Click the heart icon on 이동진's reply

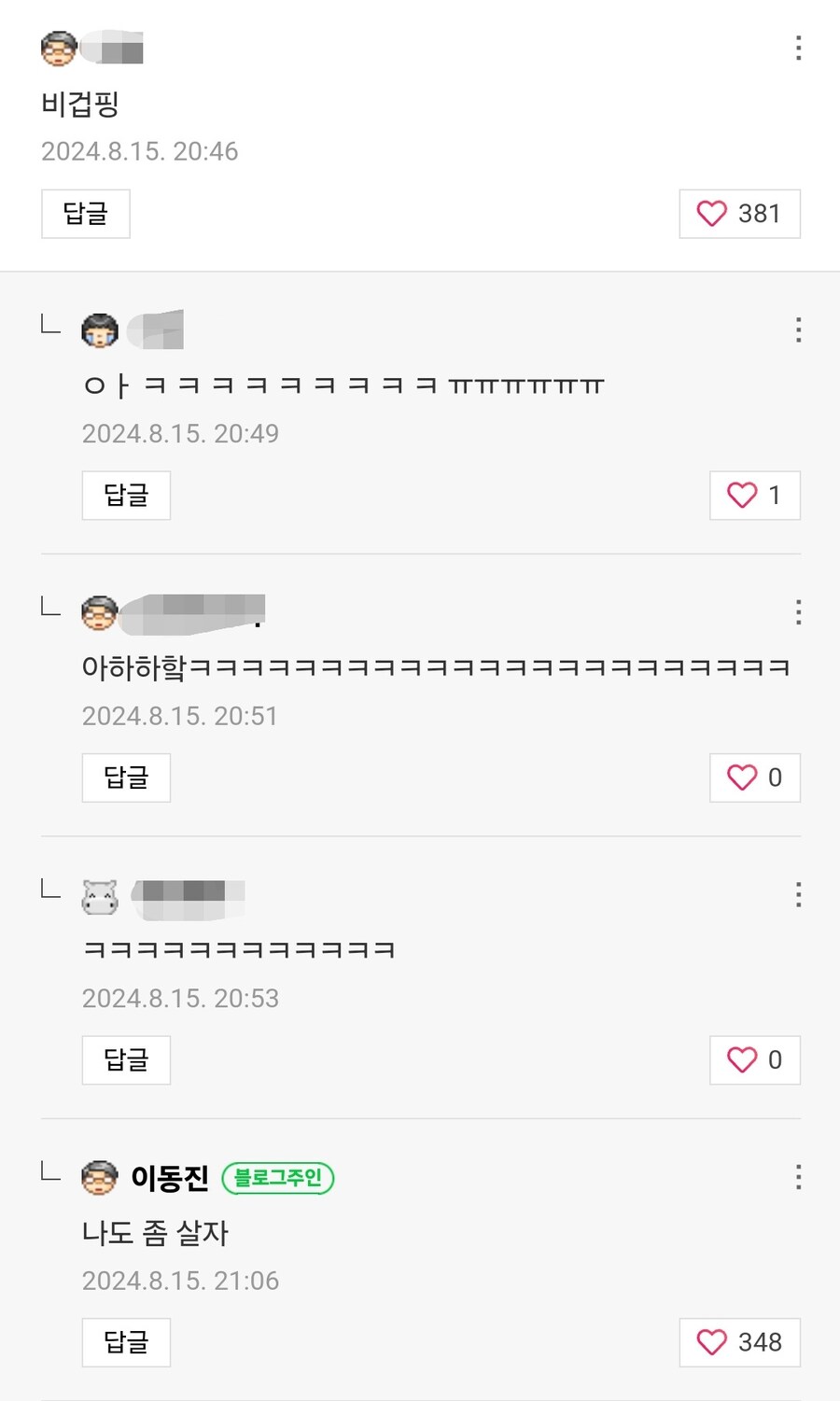tap(712, 1342)
